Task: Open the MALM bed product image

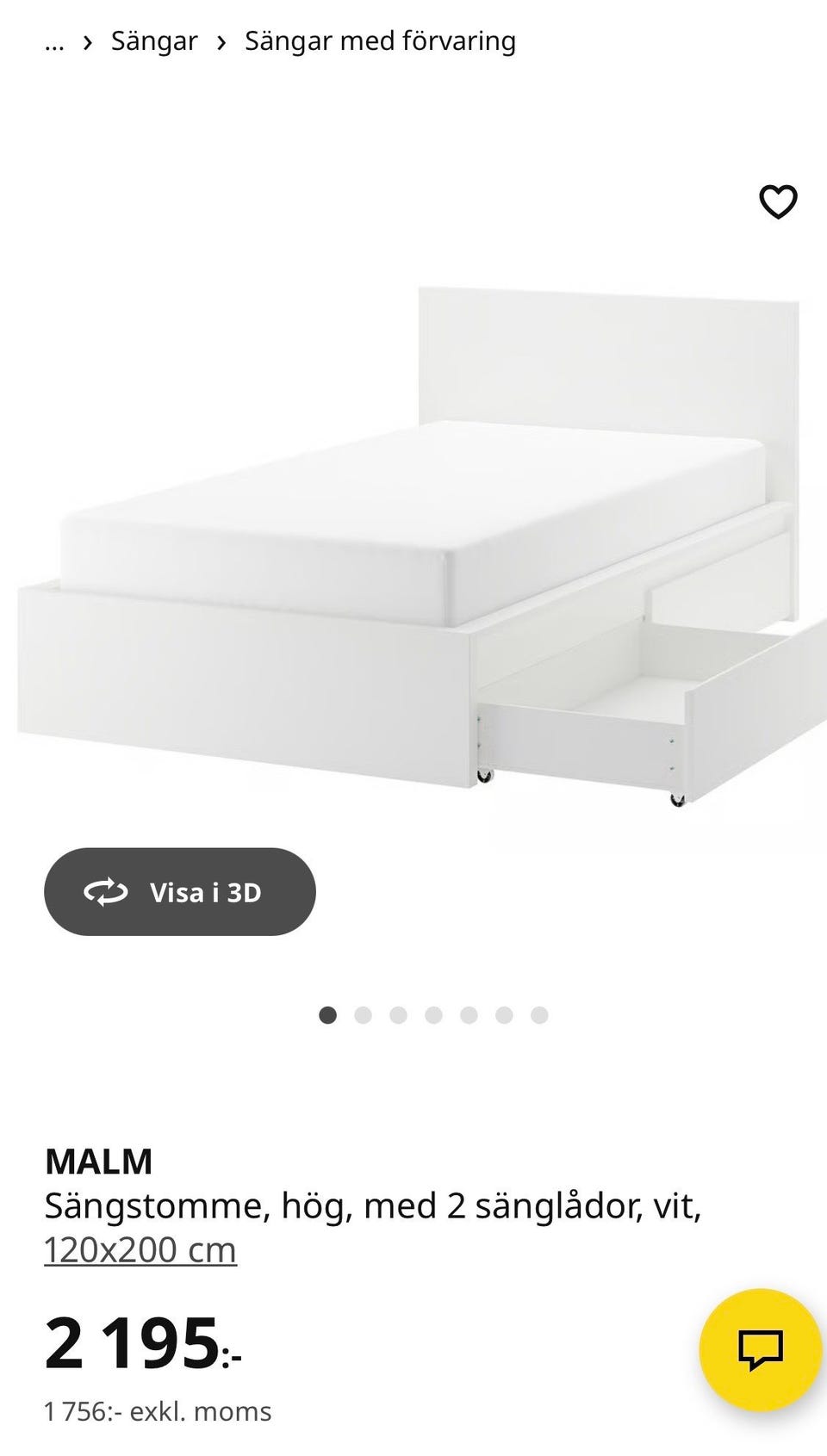Action: pos(413,542)
